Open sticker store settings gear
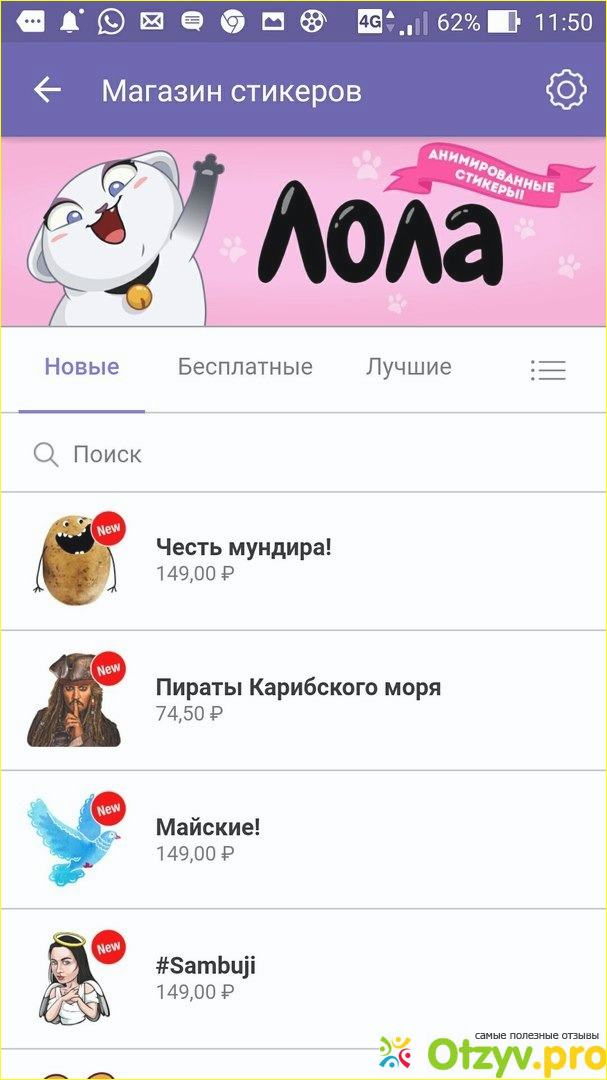The image size is (607, 1080). (565, 91)
